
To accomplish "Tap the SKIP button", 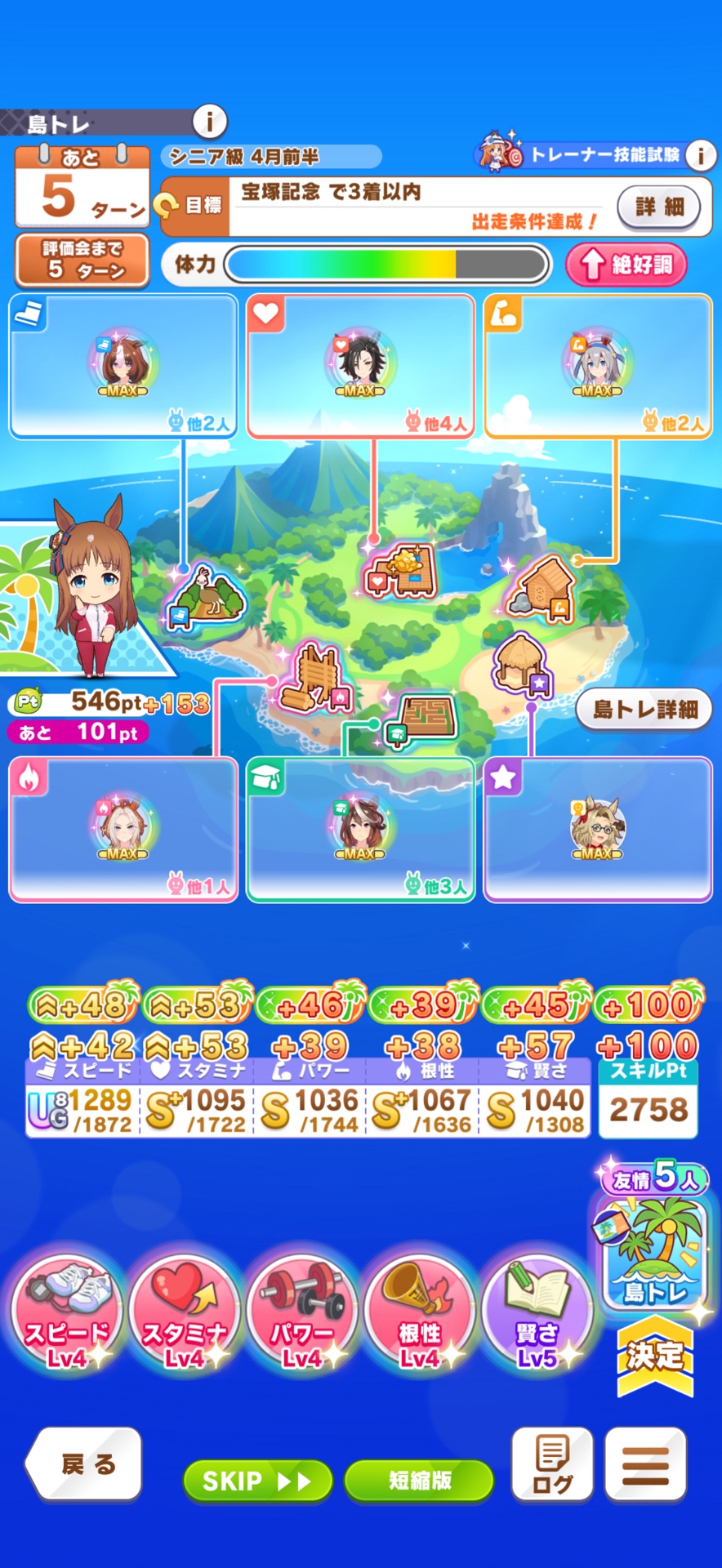I will tap(257, 1481).
